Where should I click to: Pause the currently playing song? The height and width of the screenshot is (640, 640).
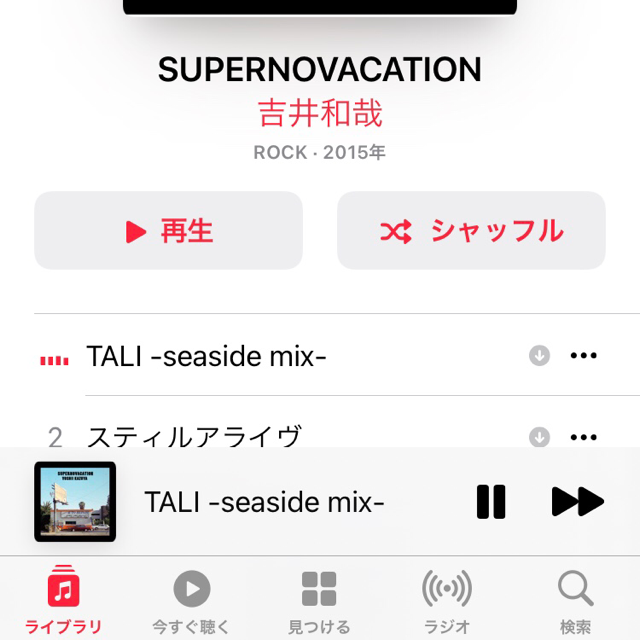pos(491,501)
